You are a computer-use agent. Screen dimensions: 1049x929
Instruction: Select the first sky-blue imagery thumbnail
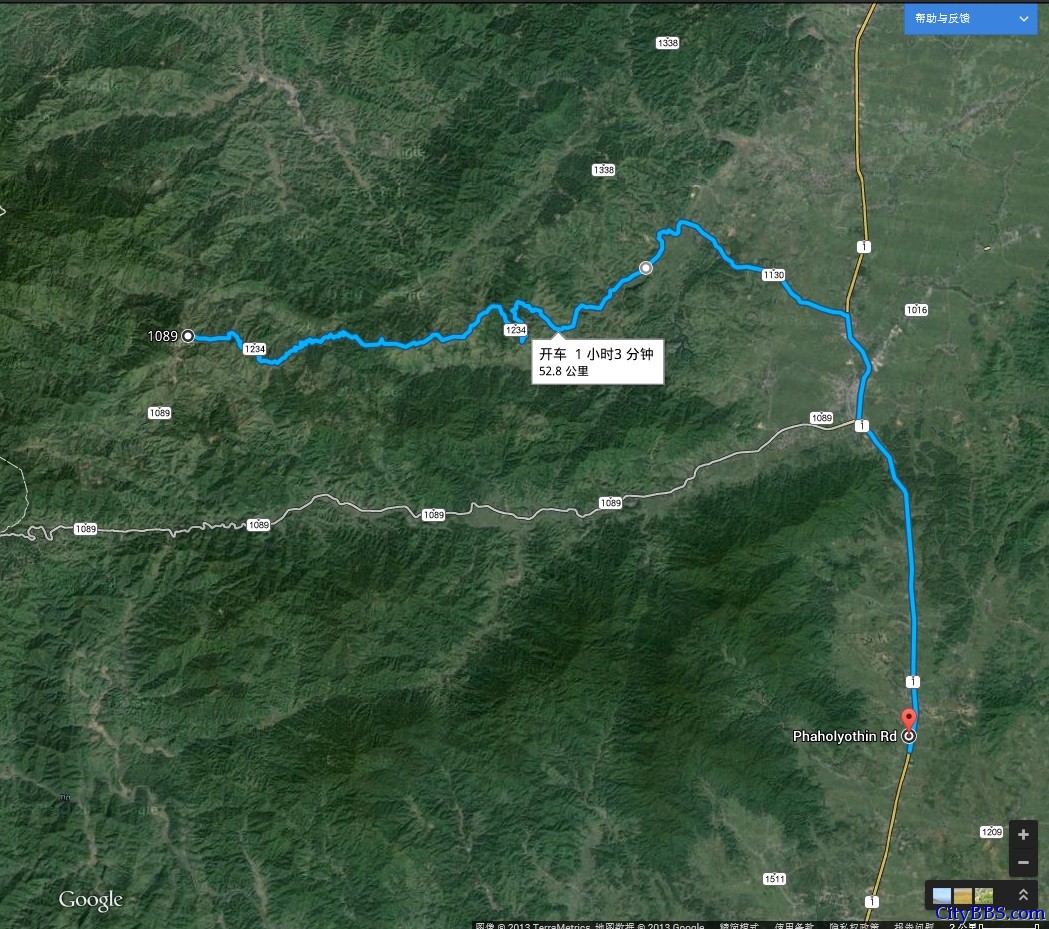[941, 895]
